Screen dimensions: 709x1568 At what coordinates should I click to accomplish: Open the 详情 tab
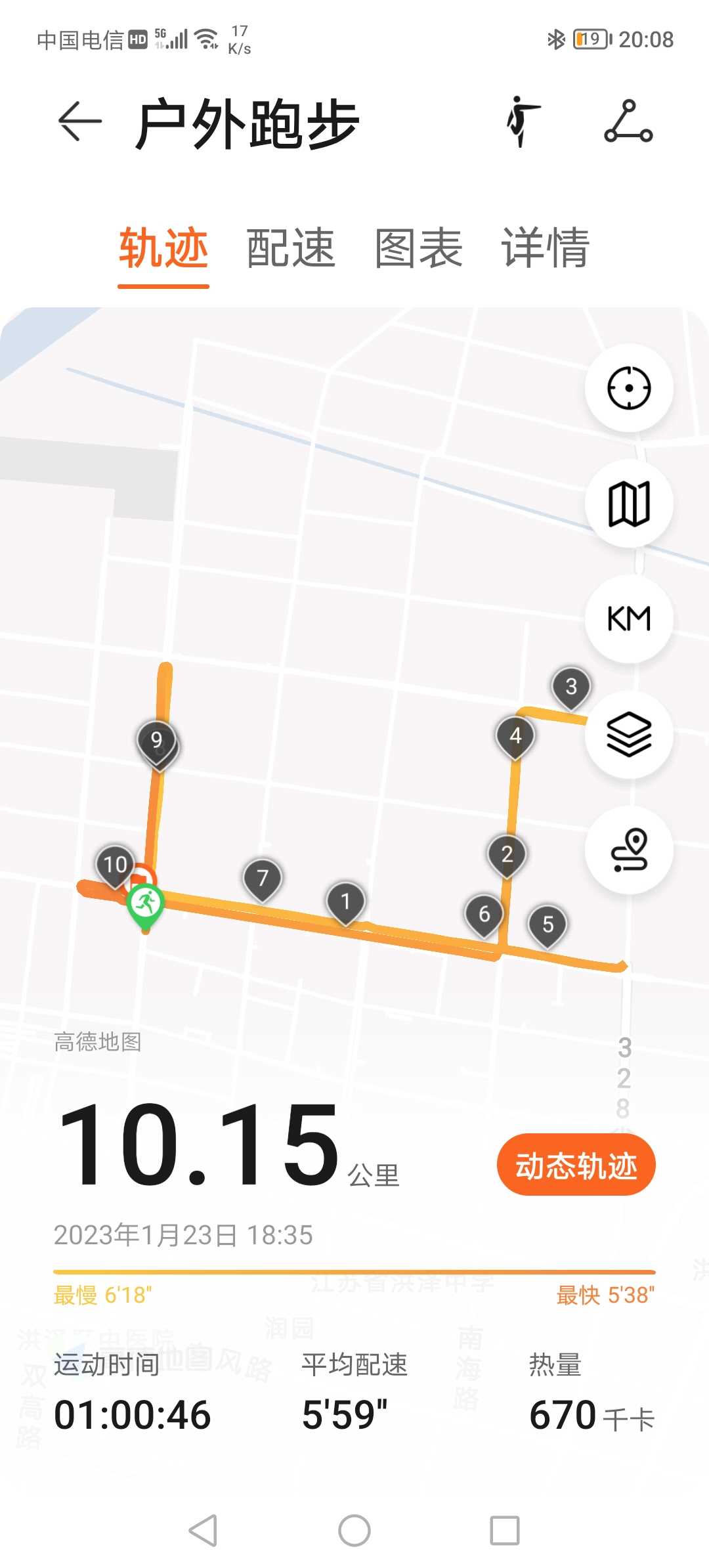(546, 248)
